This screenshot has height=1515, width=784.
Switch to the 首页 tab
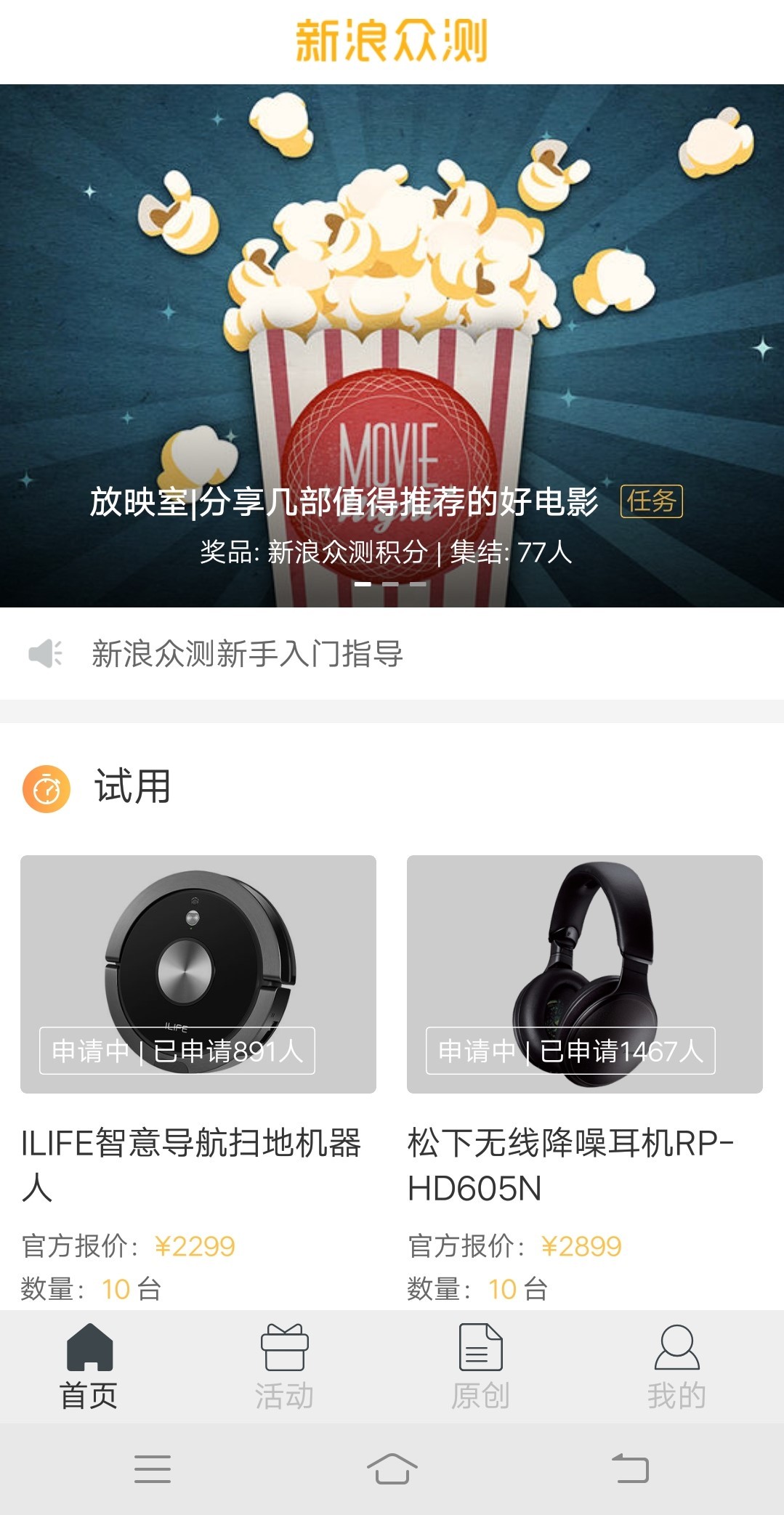(89, 1367)
